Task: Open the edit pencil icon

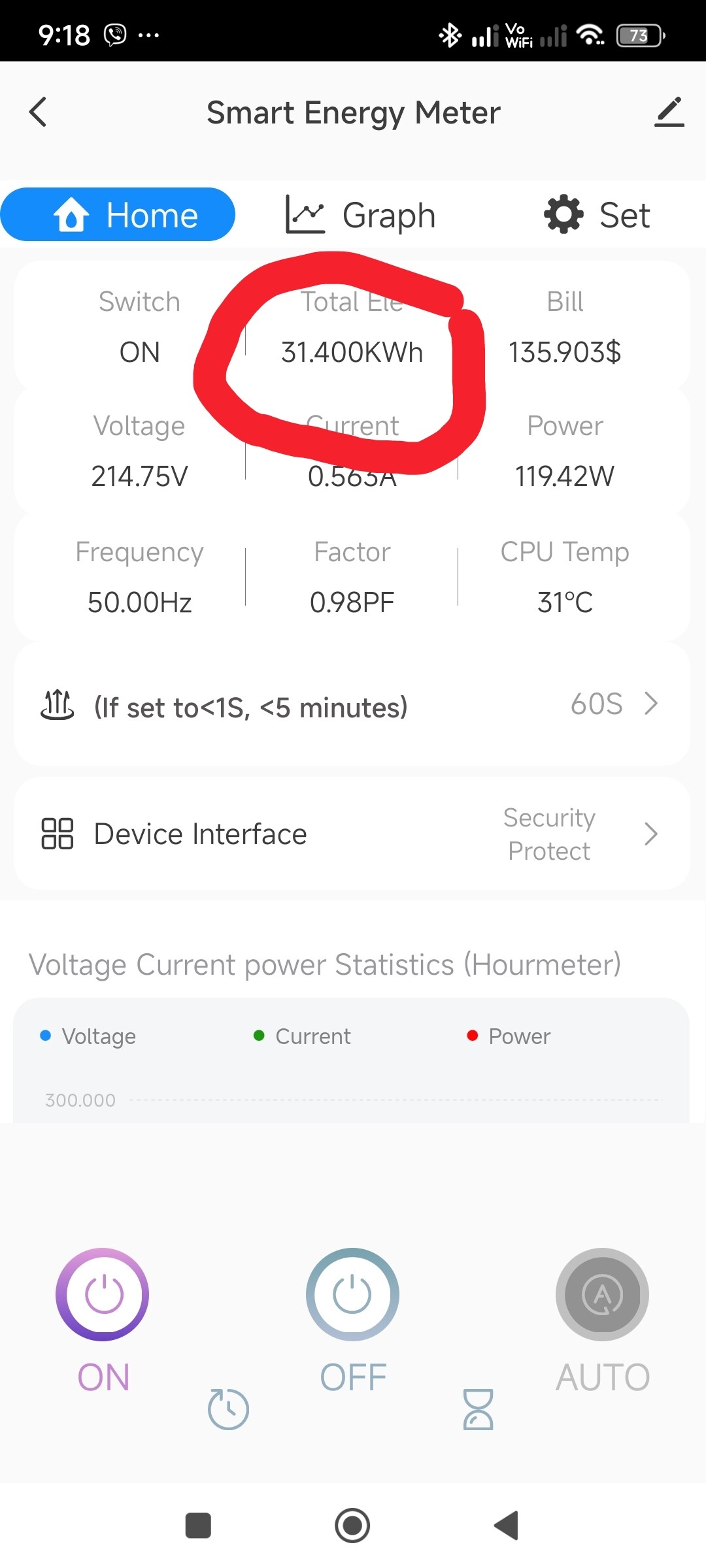Action: click(x=669, y=112)
